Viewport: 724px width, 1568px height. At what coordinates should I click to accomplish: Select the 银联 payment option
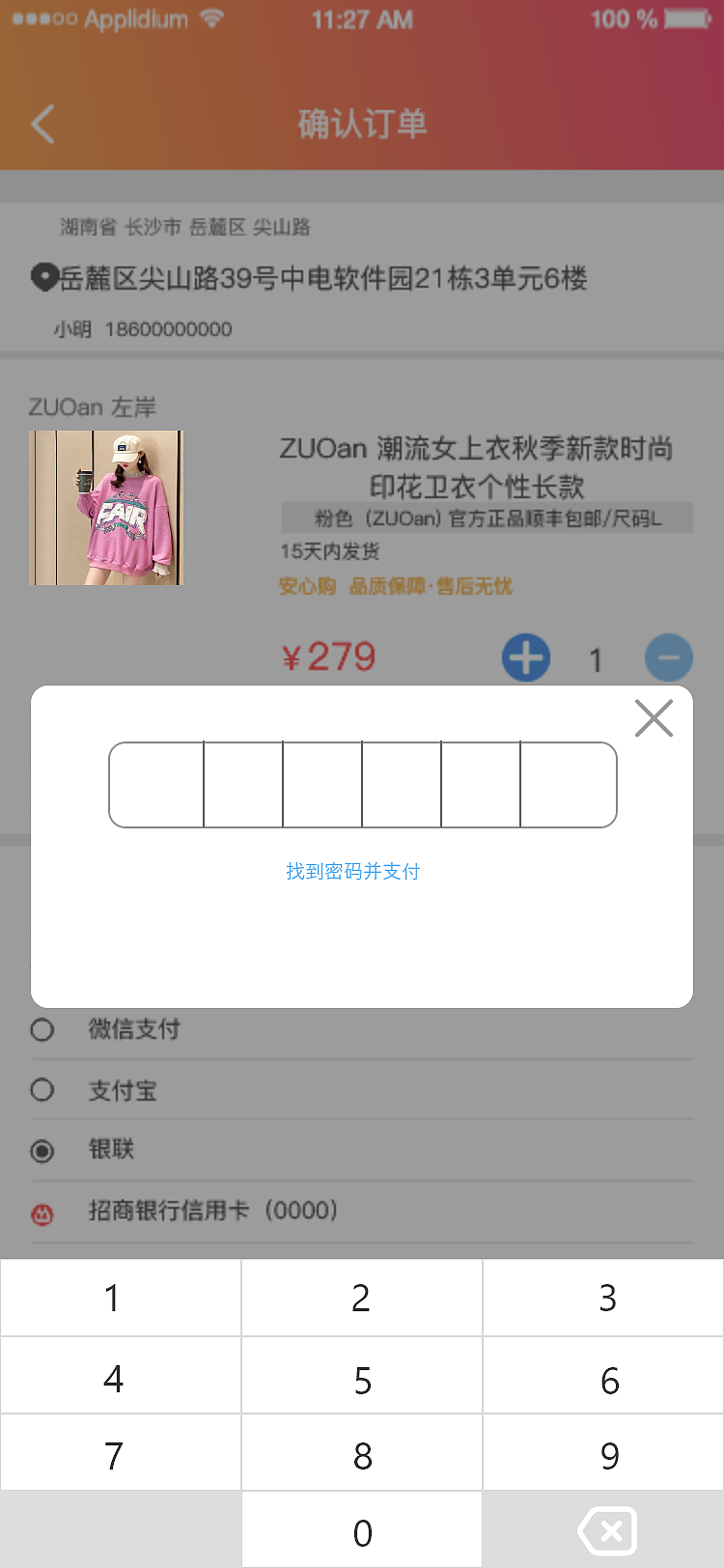(42, 1150)
